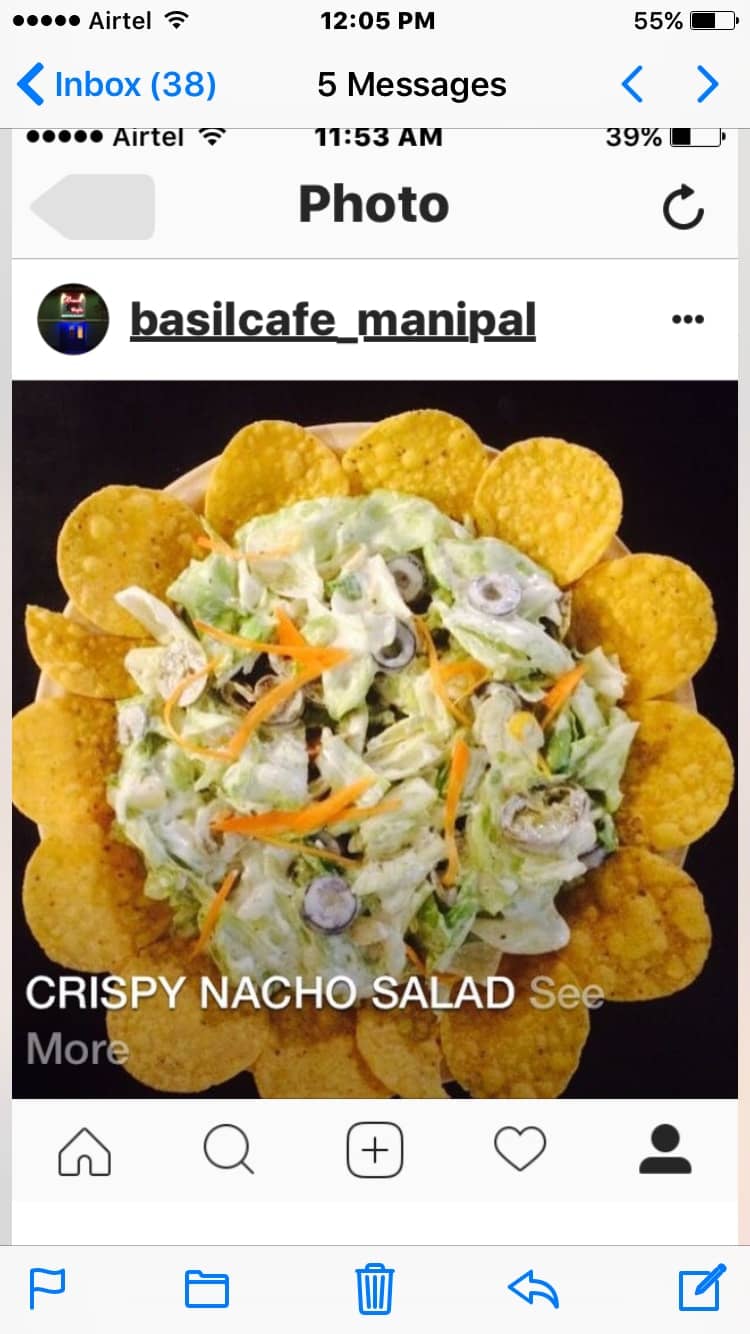Move this message to a folder
The width and height of the screenshot is (750, 1334).
click(207, 1289)
